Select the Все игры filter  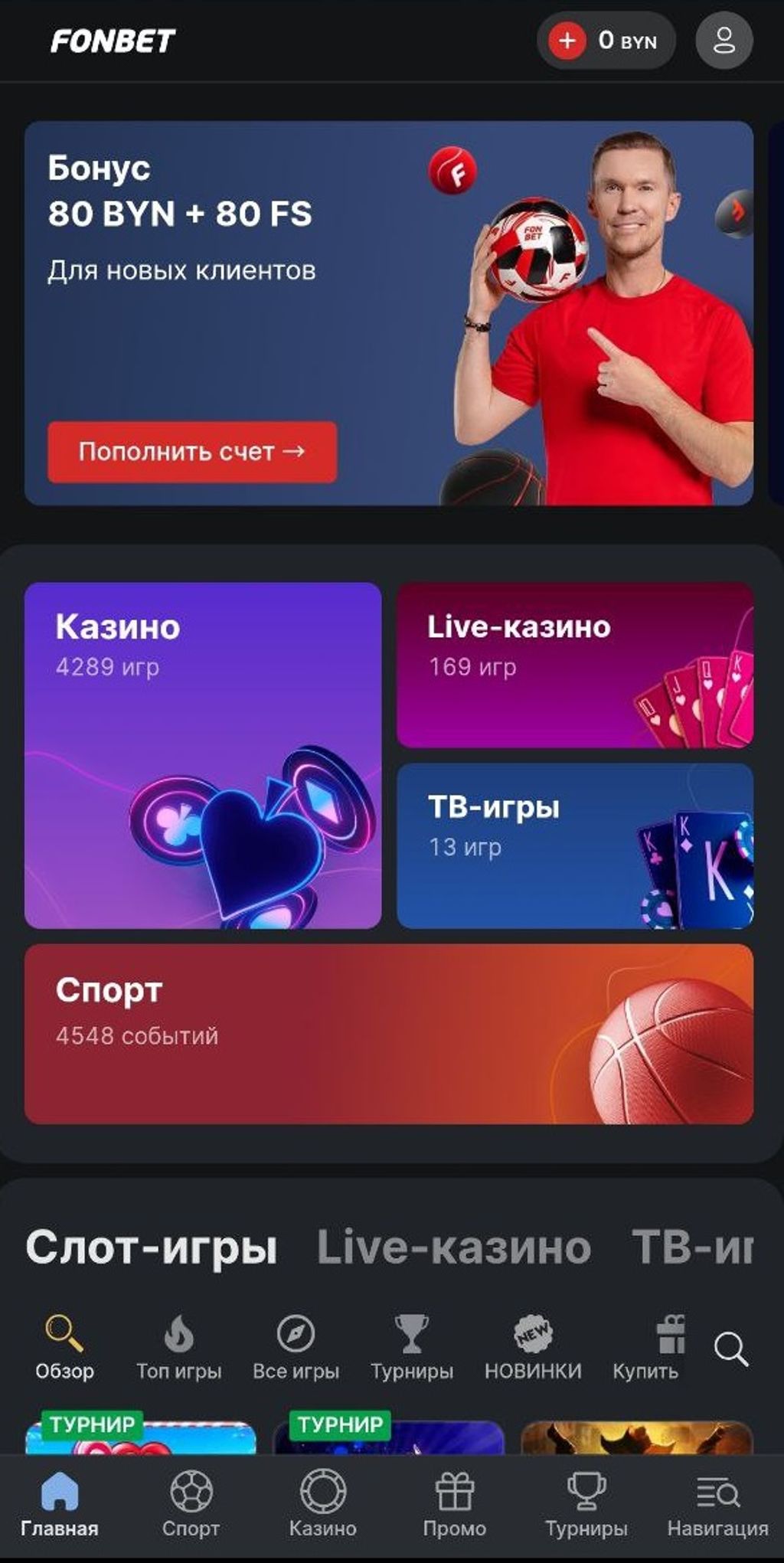[296, 1349]
